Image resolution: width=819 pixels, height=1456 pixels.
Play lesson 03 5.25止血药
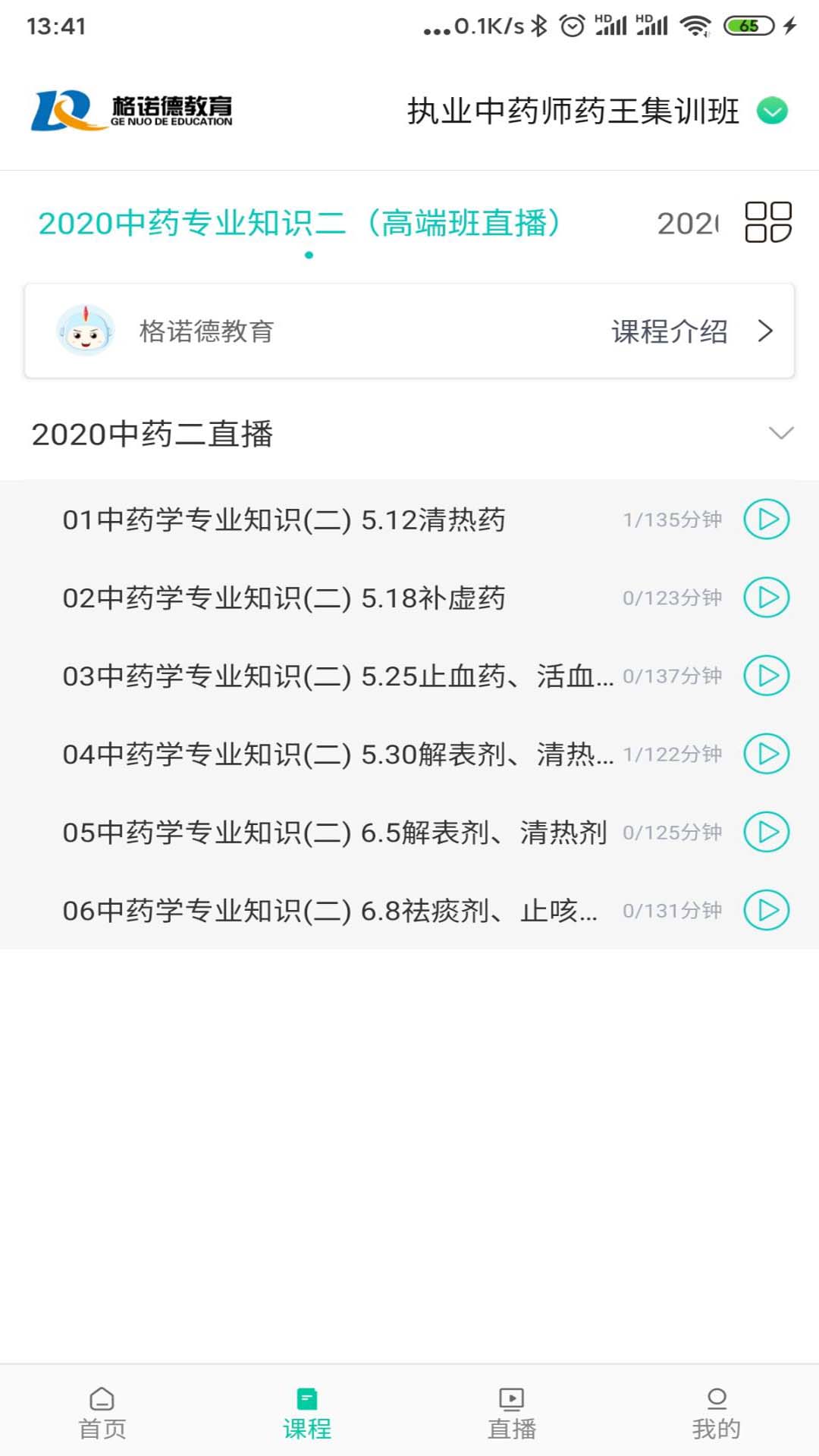click(766, 676)
